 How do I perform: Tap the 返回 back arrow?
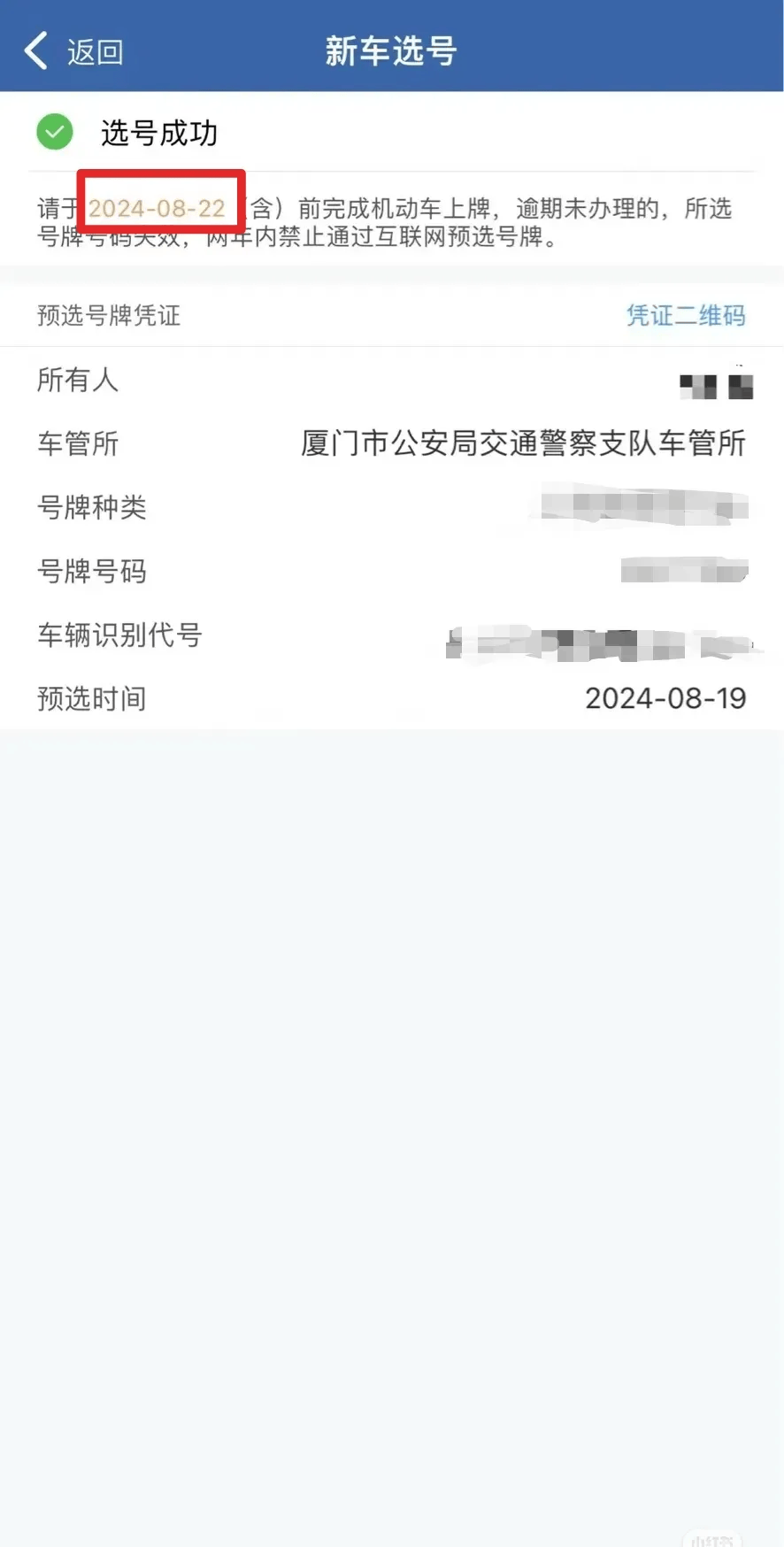(x=36, y=50)
